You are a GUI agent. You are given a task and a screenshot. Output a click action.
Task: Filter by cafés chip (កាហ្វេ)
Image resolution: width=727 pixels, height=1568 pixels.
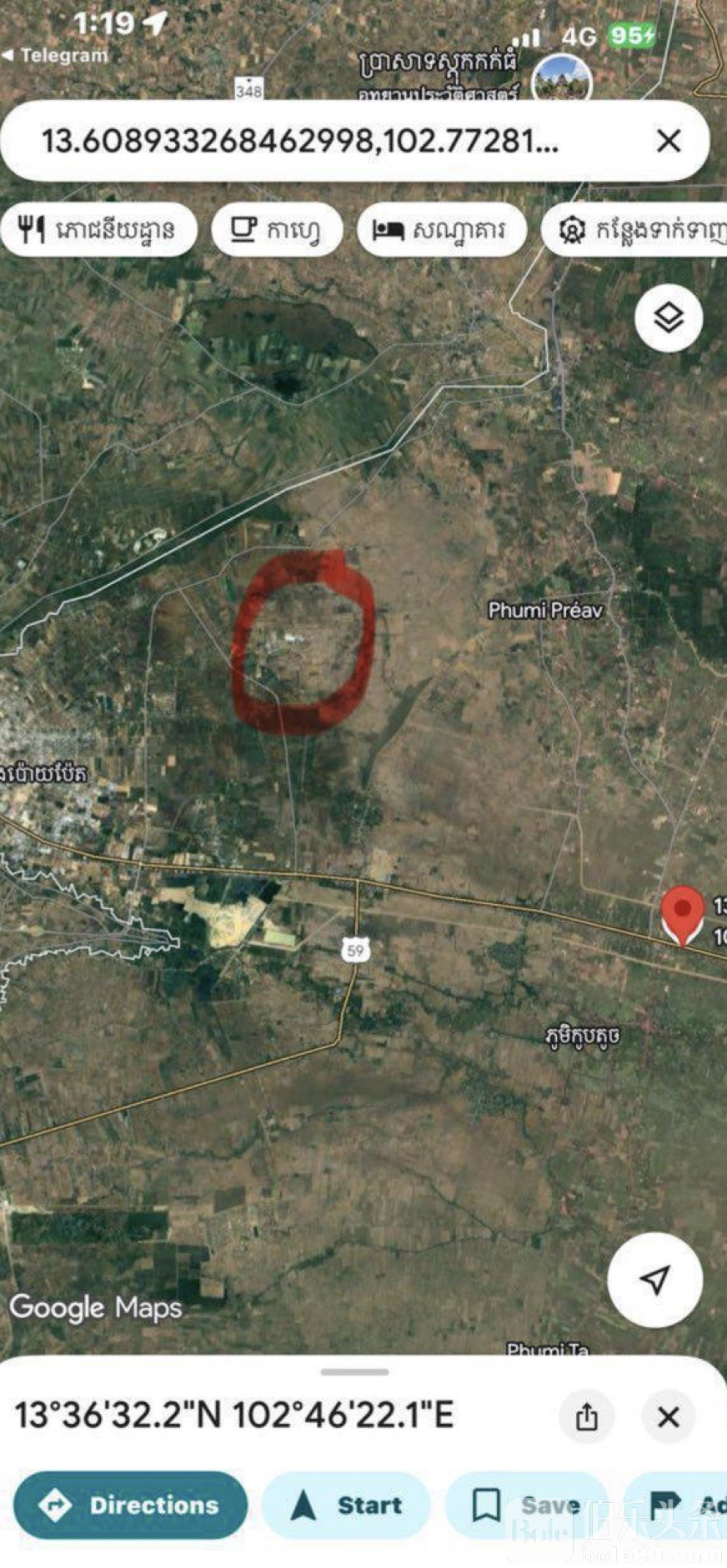click(277, 229)
